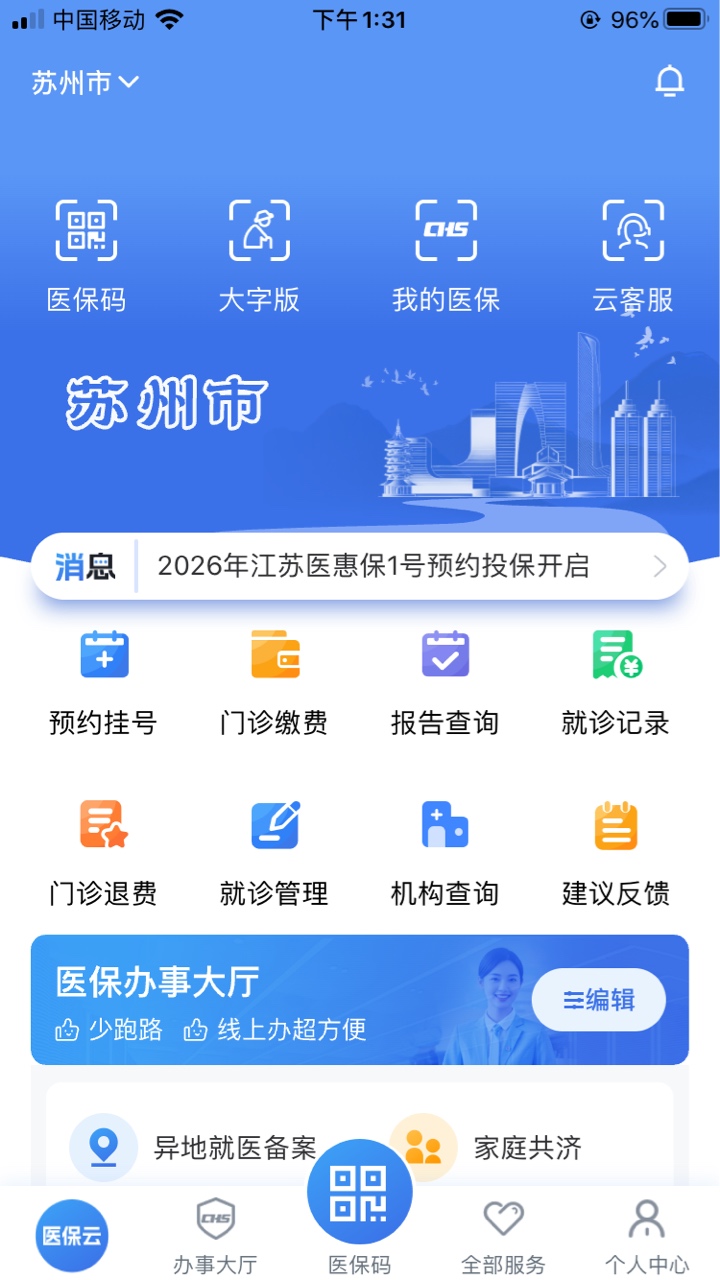
Task: Open 建议反馈 feedback
Action: pyautogui.click(x=616, y=854)
